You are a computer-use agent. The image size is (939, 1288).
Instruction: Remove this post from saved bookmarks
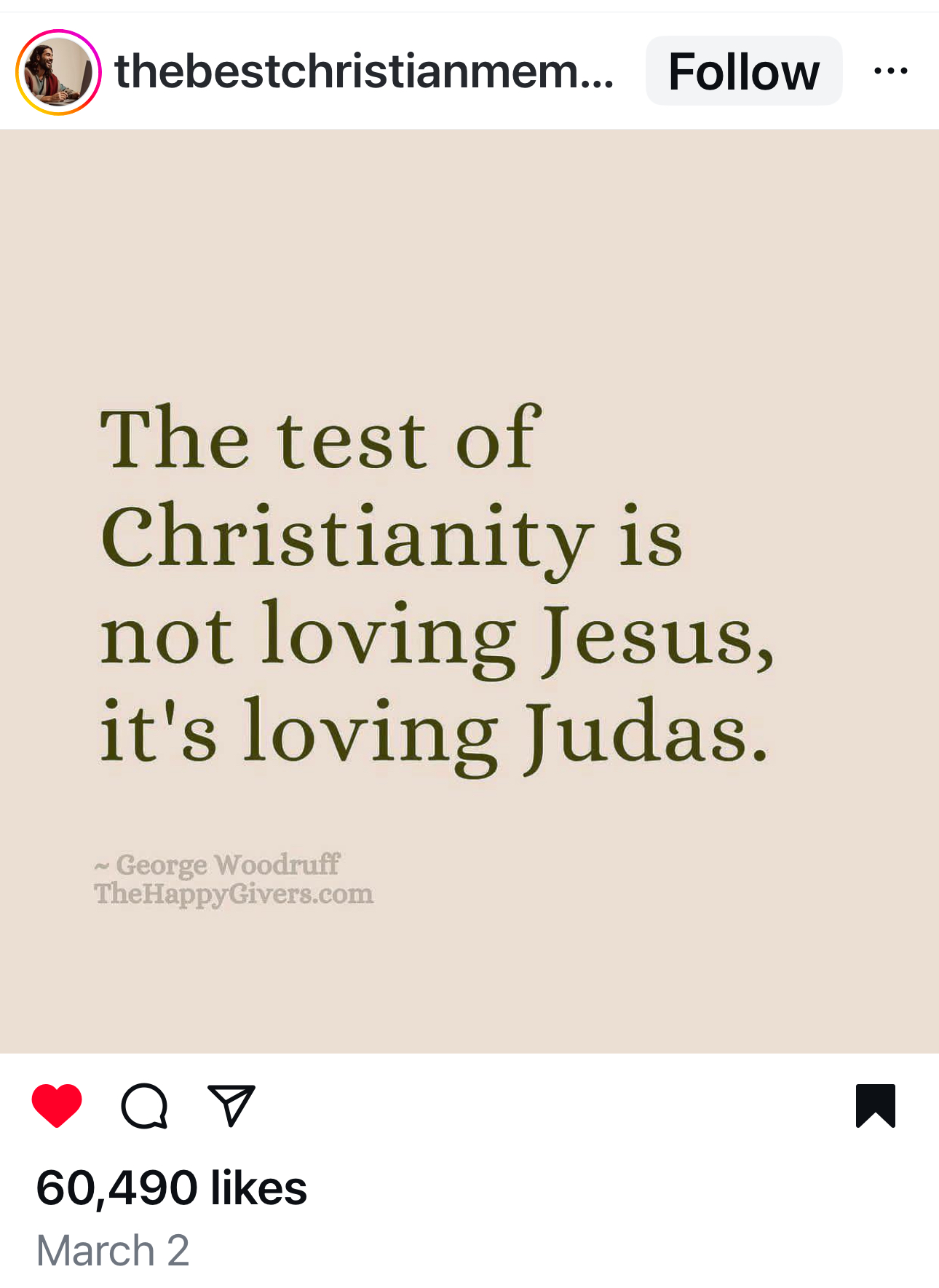point(875,1105)
